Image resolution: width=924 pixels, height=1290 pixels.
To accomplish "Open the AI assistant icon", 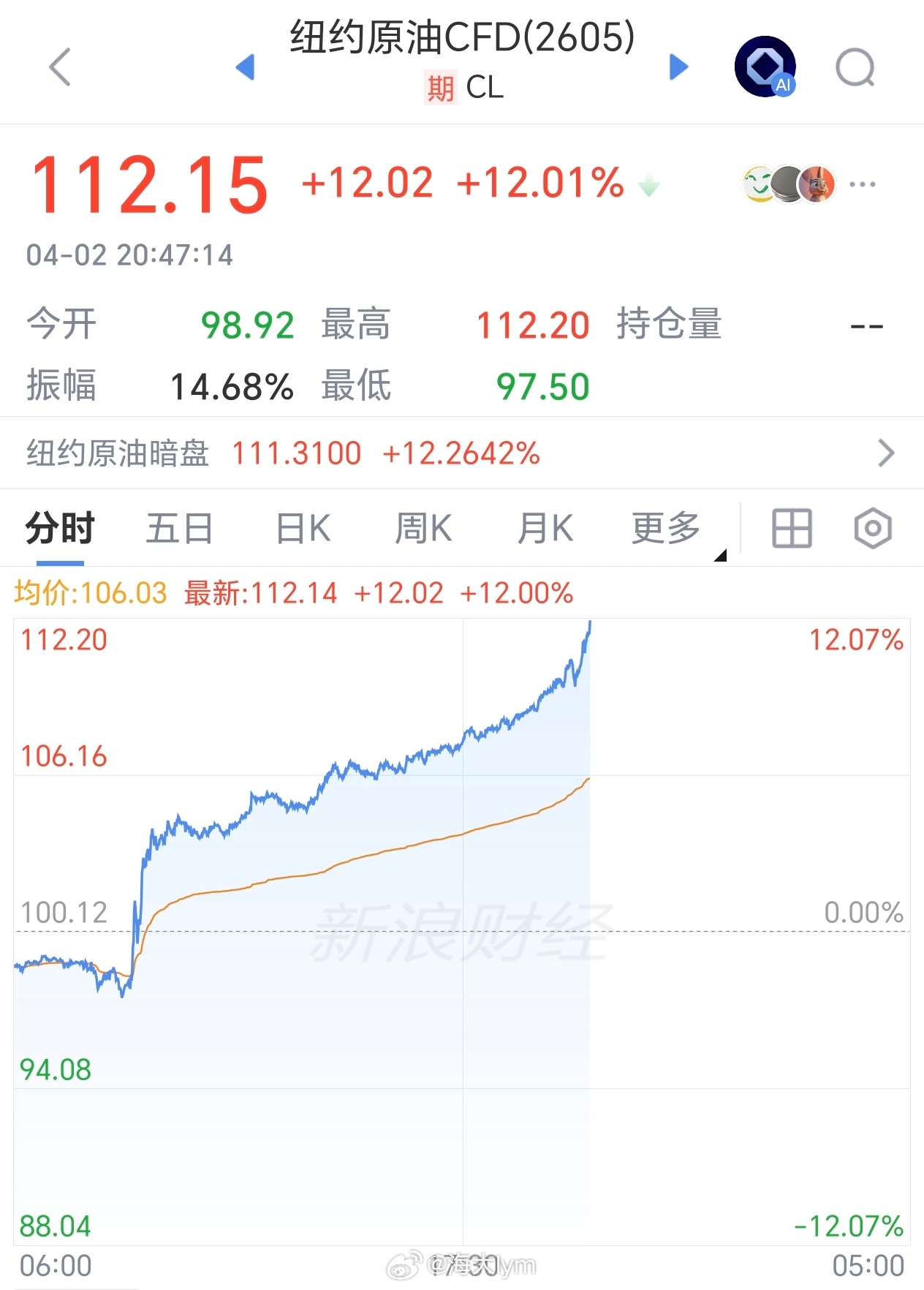I will (x=765, y=67).
